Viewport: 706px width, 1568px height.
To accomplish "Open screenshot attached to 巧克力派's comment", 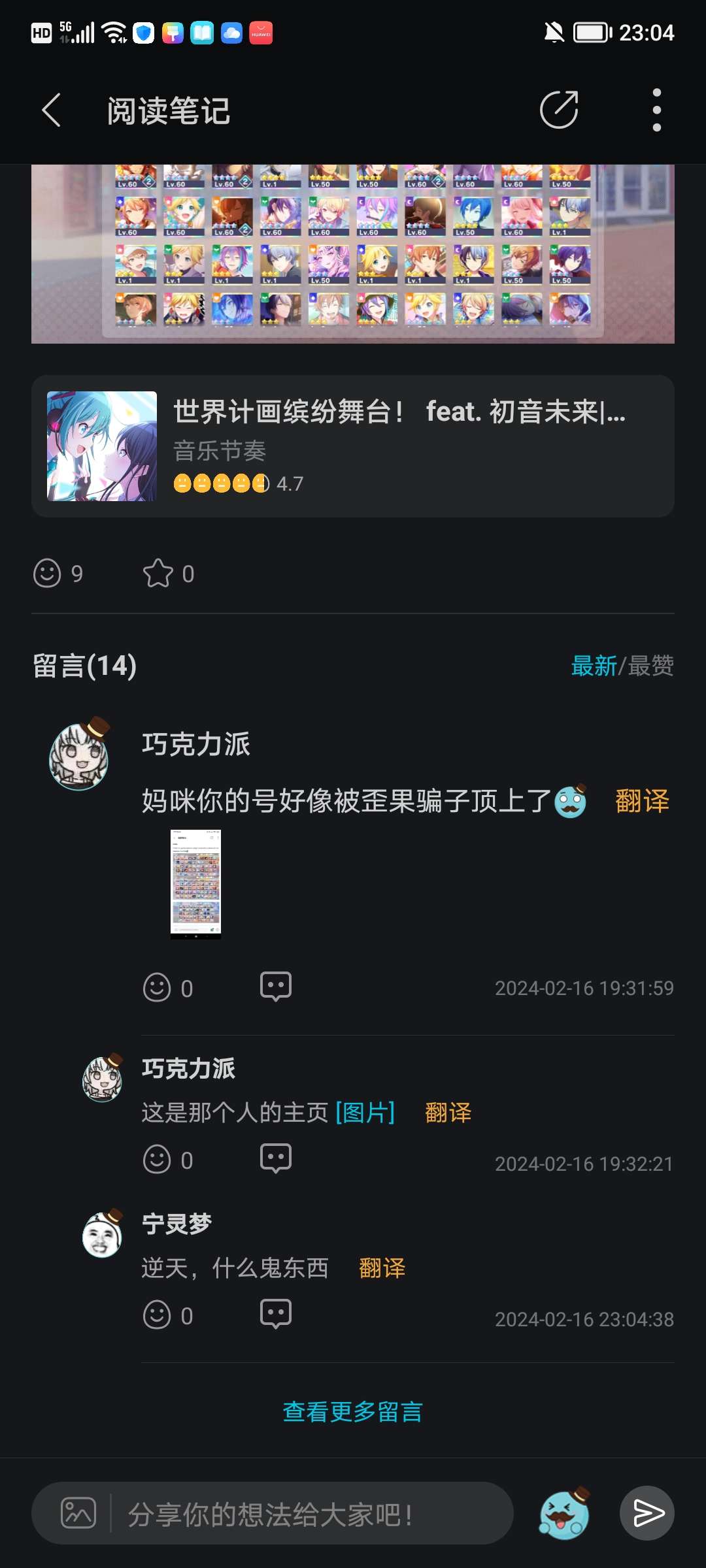I will tap(195, 884).
